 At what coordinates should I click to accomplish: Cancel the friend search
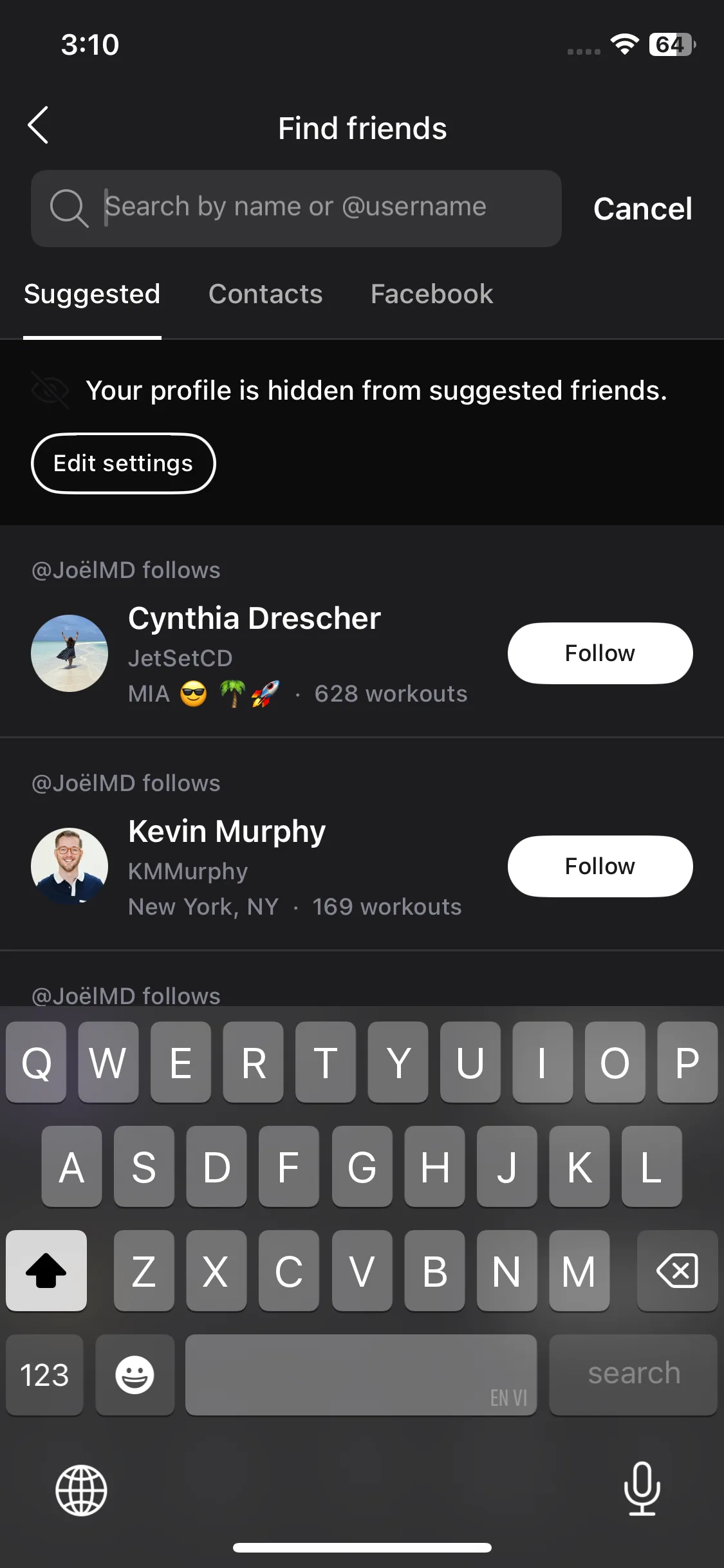click(642, 209)
